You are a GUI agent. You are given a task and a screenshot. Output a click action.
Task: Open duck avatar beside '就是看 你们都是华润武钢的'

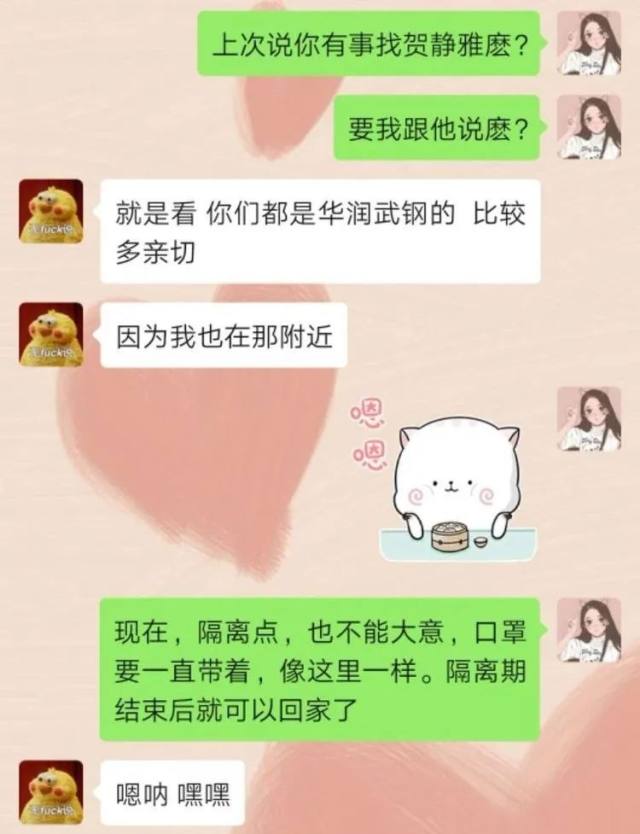click(x=51, y=211)
